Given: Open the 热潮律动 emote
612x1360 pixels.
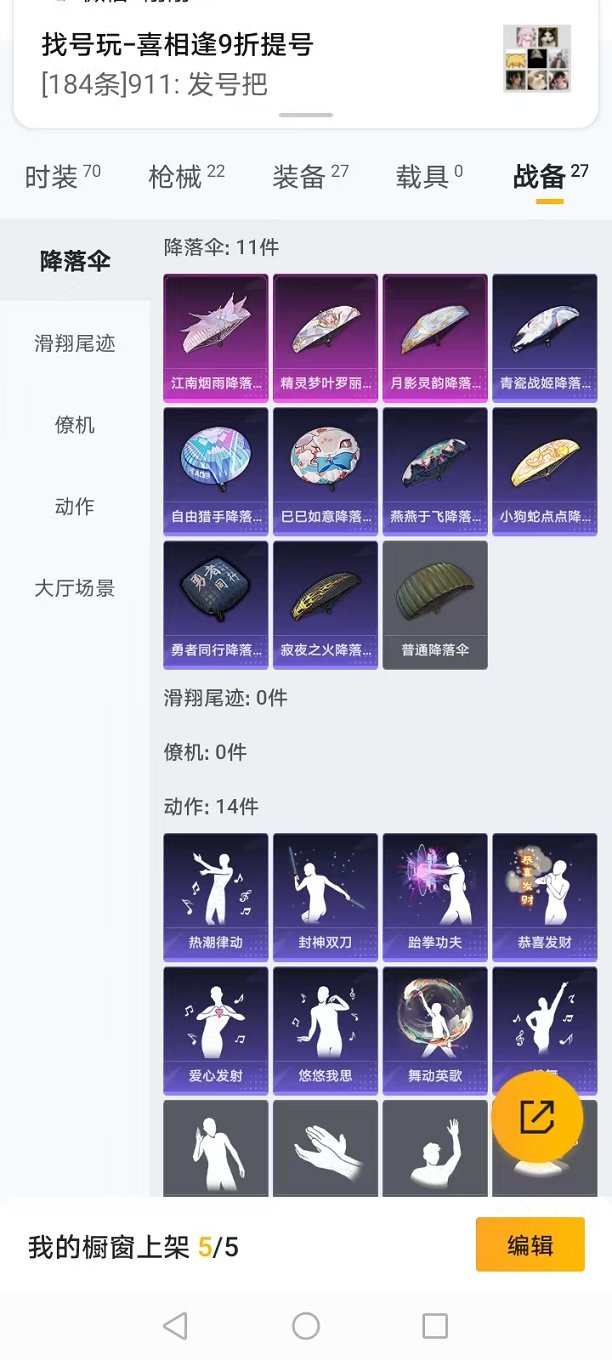Looking at the screenshot, I should [216, 896].
